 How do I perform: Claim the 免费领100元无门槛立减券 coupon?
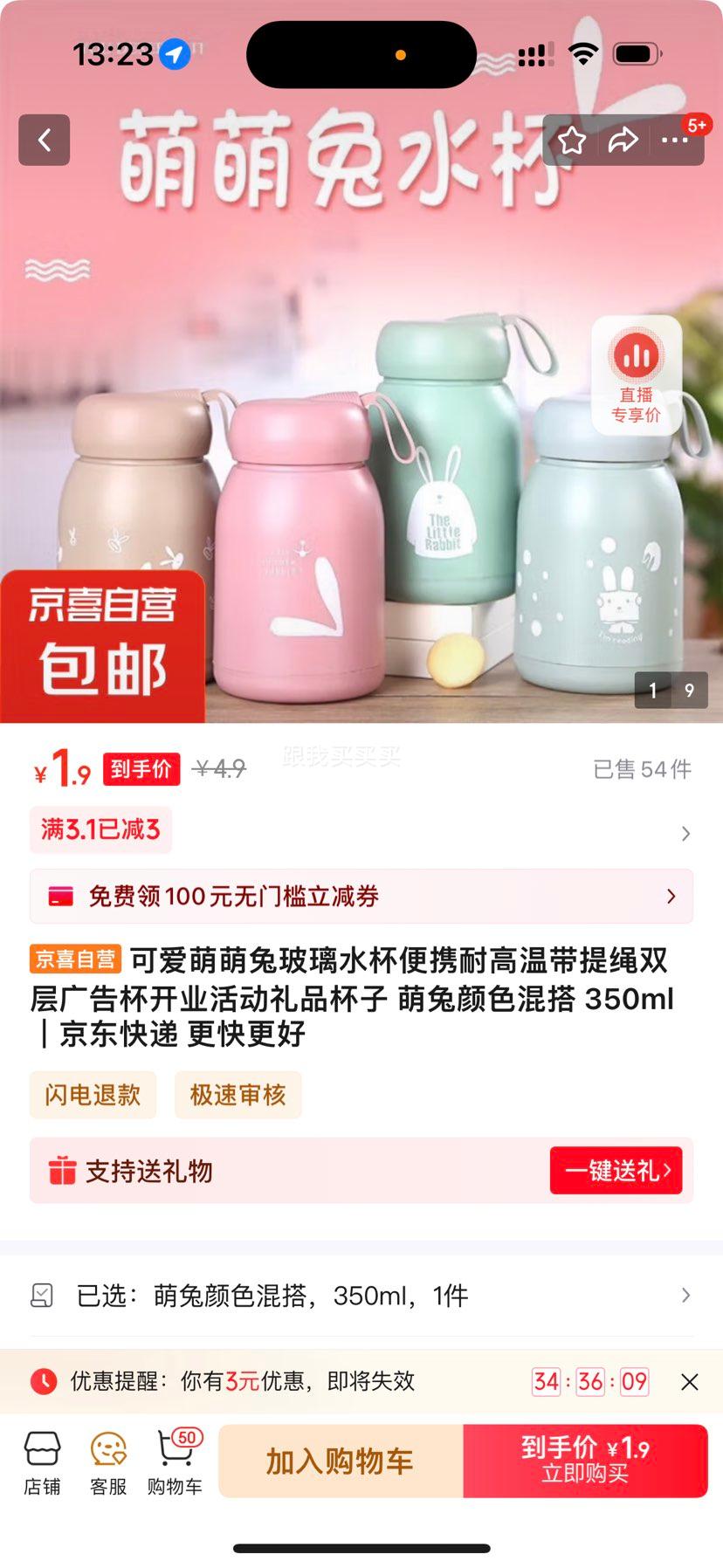pos(361,896)
